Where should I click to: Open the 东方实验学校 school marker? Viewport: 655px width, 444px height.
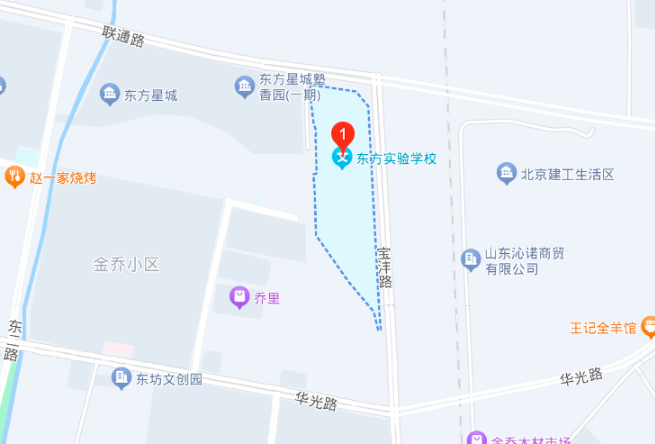(342, 158)
